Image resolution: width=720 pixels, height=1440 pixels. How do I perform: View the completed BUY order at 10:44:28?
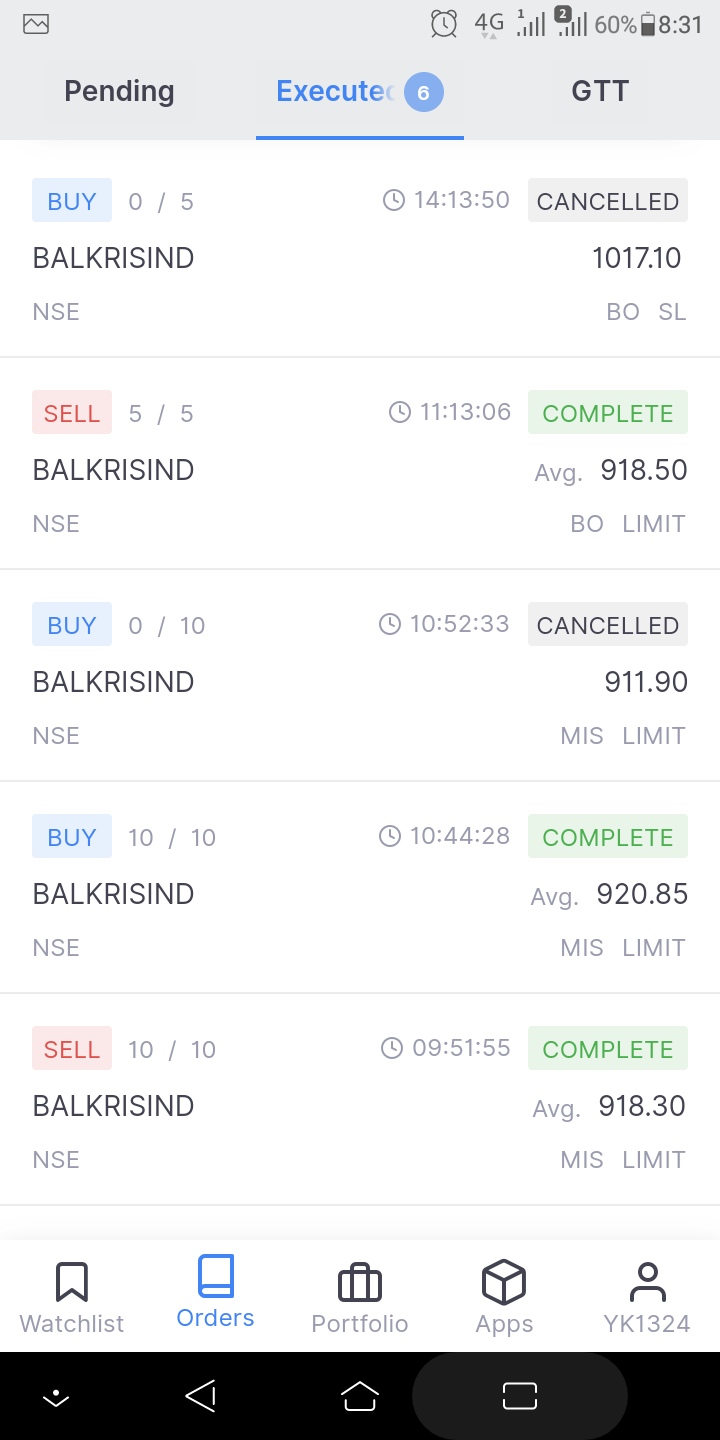point(360,893)
